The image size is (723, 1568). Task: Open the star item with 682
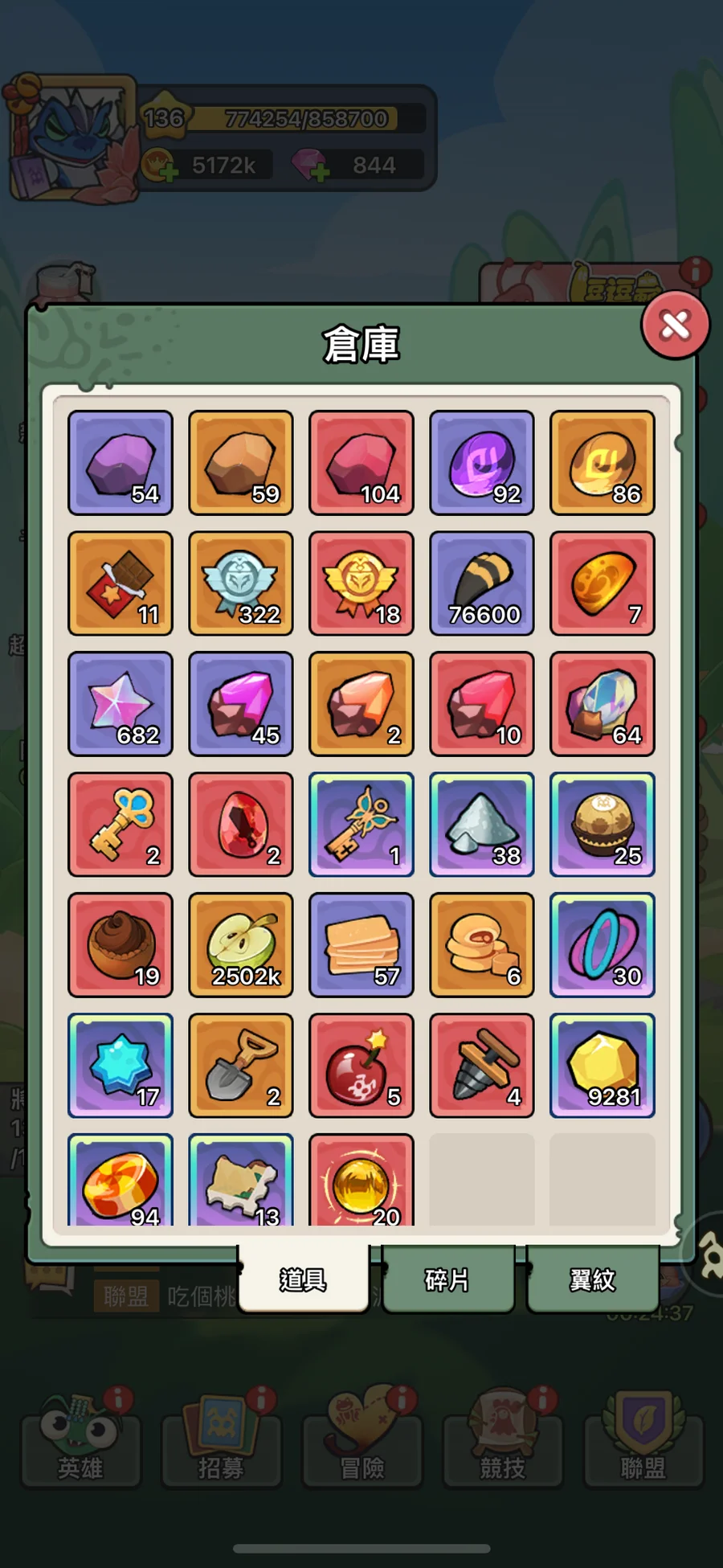pyautogui.click(x=120, y=704)
